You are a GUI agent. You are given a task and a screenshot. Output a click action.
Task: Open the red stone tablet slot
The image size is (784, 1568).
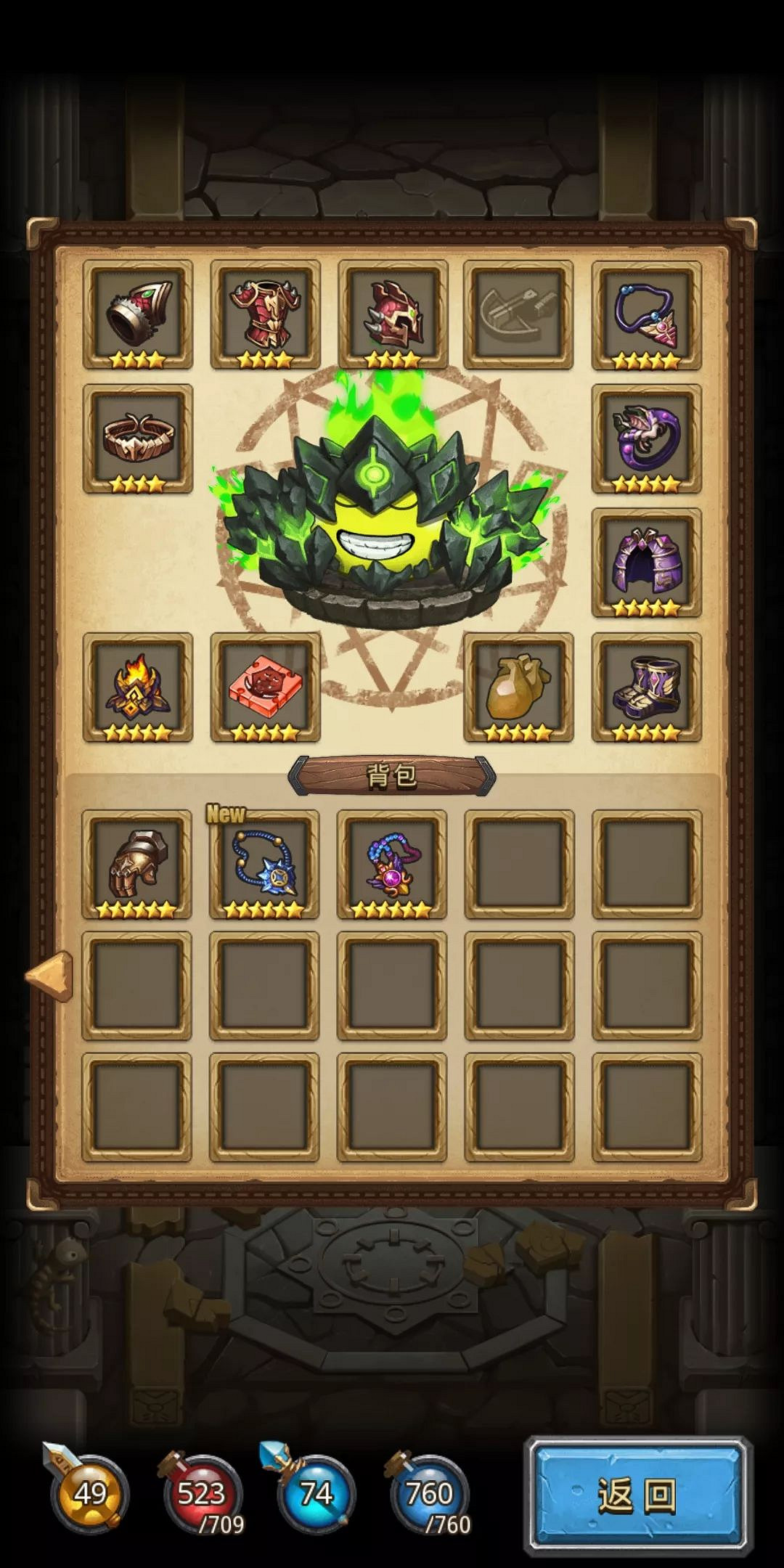pos(266,687)
